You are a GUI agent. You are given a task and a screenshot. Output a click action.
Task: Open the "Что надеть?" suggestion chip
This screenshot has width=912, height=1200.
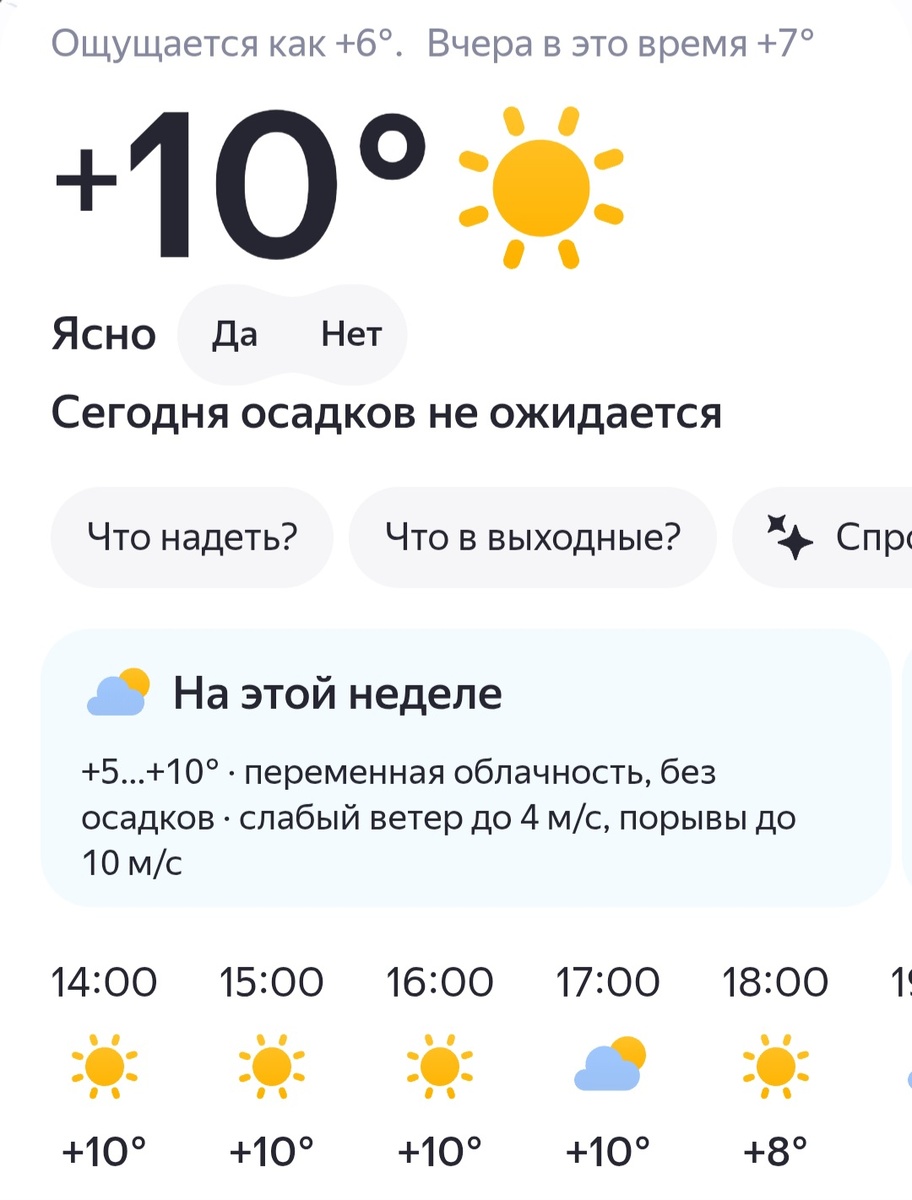[190, 537]
